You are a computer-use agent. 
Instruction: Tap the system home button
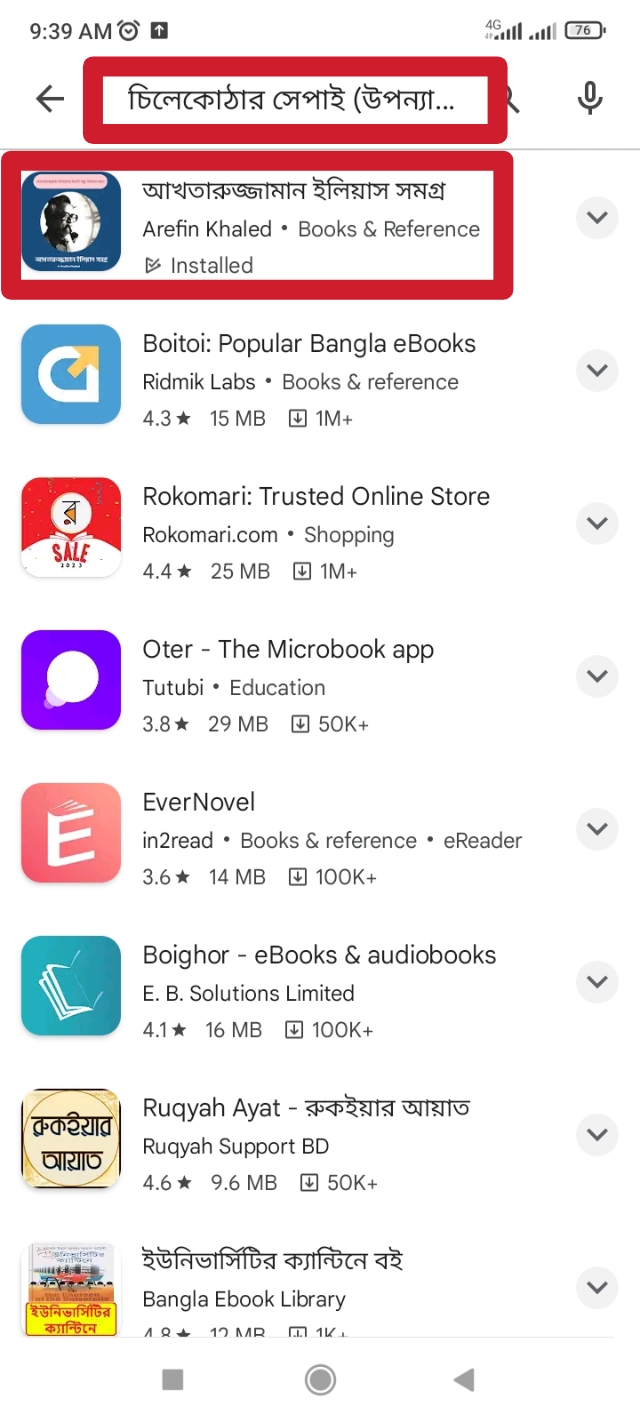pos(320,1380)
